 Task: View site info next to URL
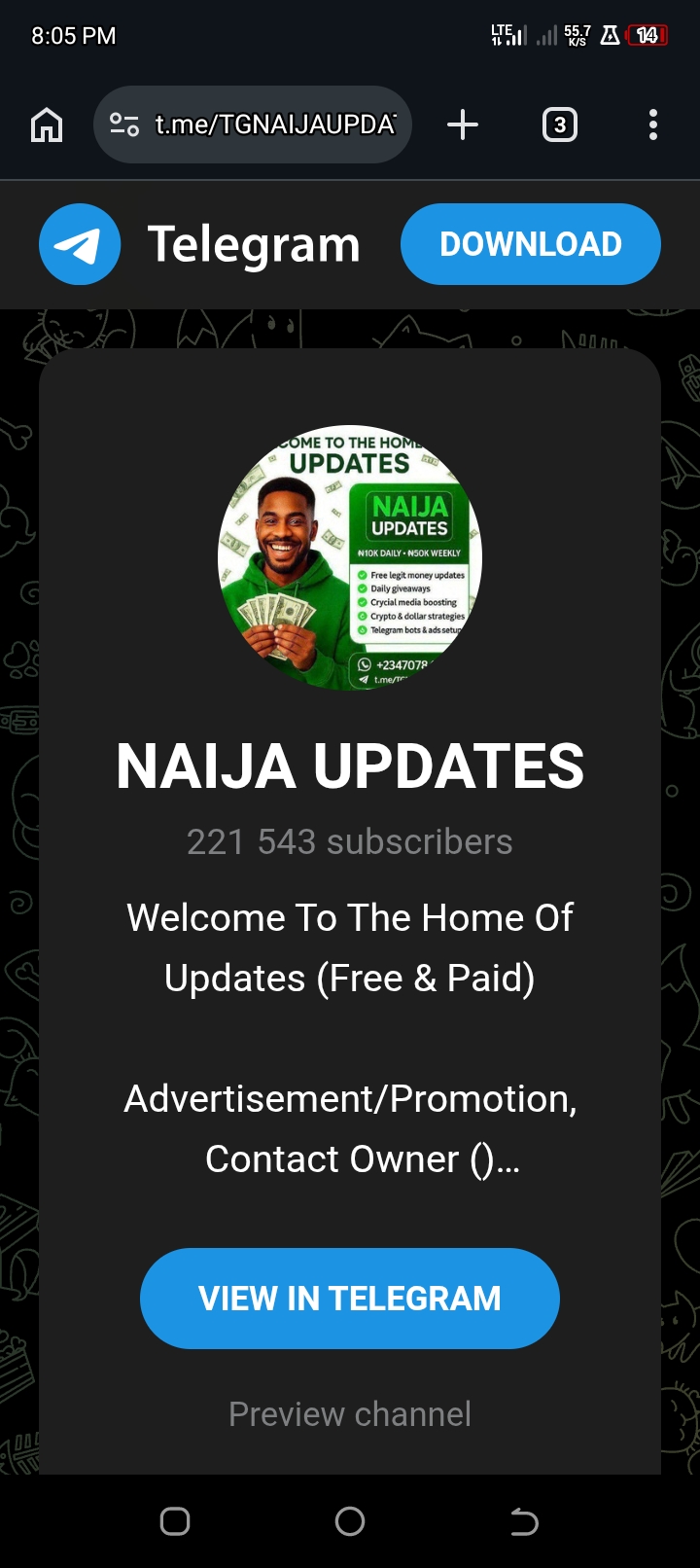click(x=124, y=125)
